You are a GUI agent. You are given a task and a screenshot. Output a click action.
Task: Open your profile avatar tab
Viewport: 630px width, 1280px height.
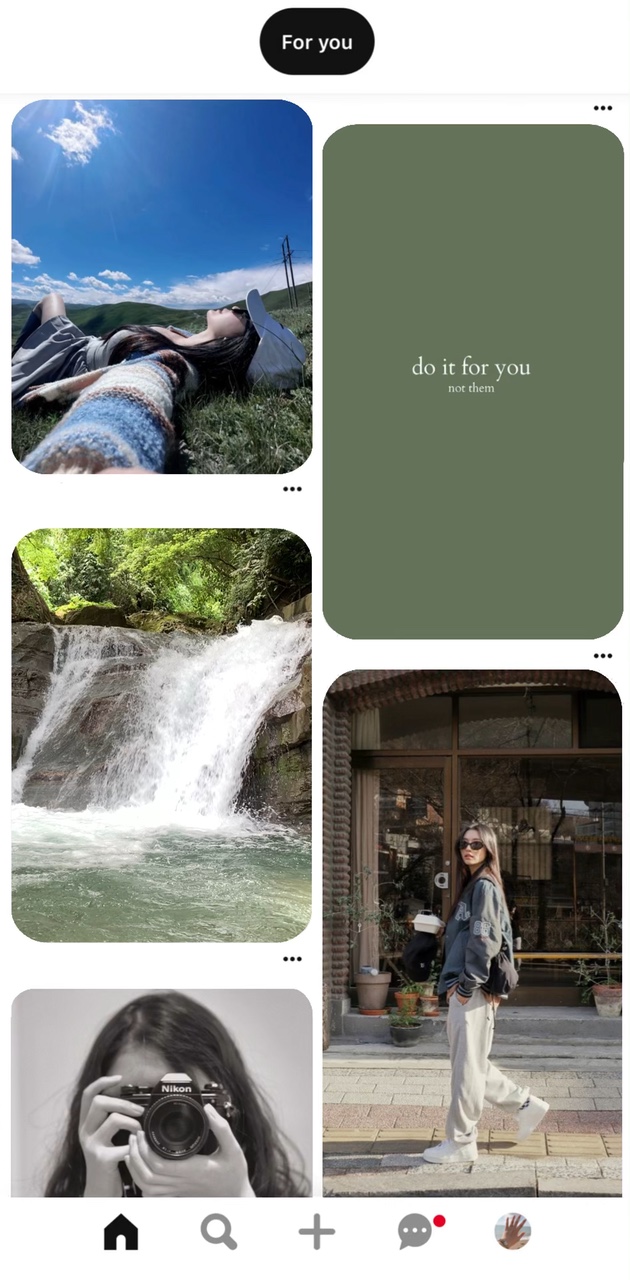coord(513,1232)
